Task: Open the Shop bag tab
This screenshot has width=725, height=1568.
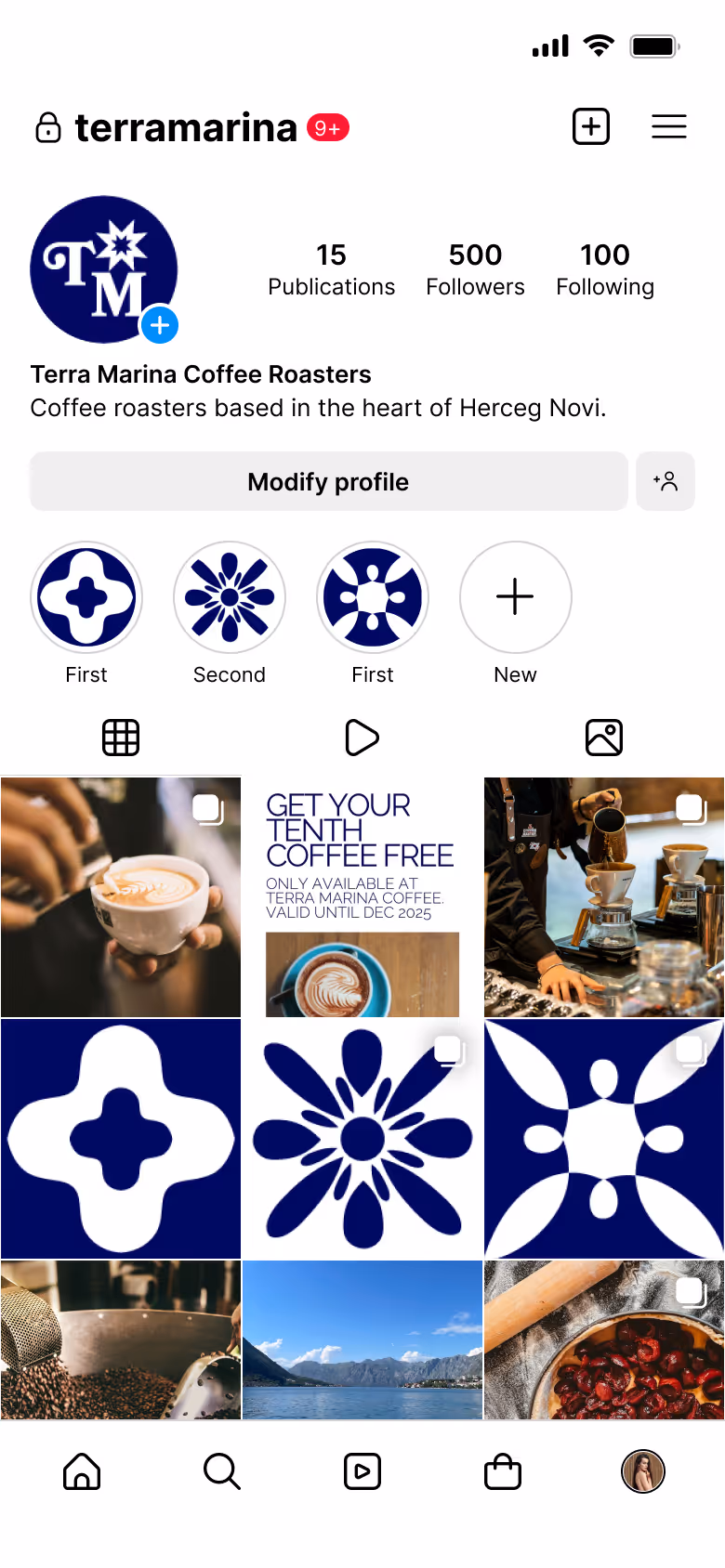Action: [503, 1471]
